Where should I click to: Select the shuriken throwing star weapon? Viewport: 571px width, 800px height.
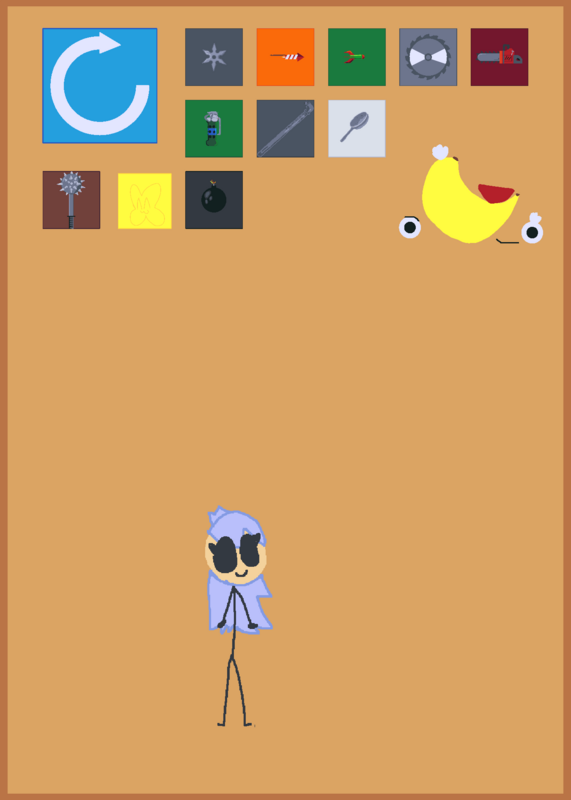coord(214,57)
